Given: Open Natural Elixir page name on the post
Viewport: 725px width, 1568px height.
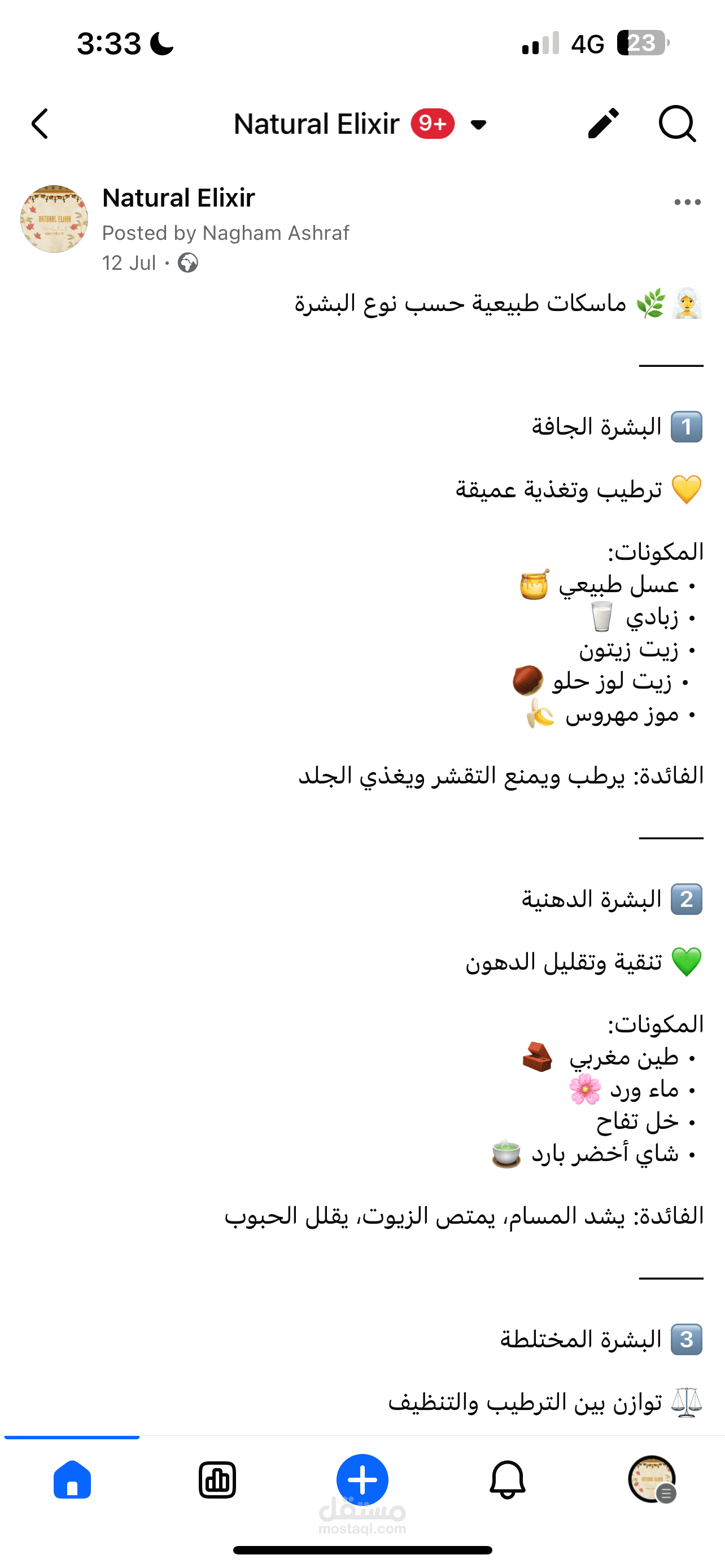Looking at the screenshot, I should click(178, 198).
